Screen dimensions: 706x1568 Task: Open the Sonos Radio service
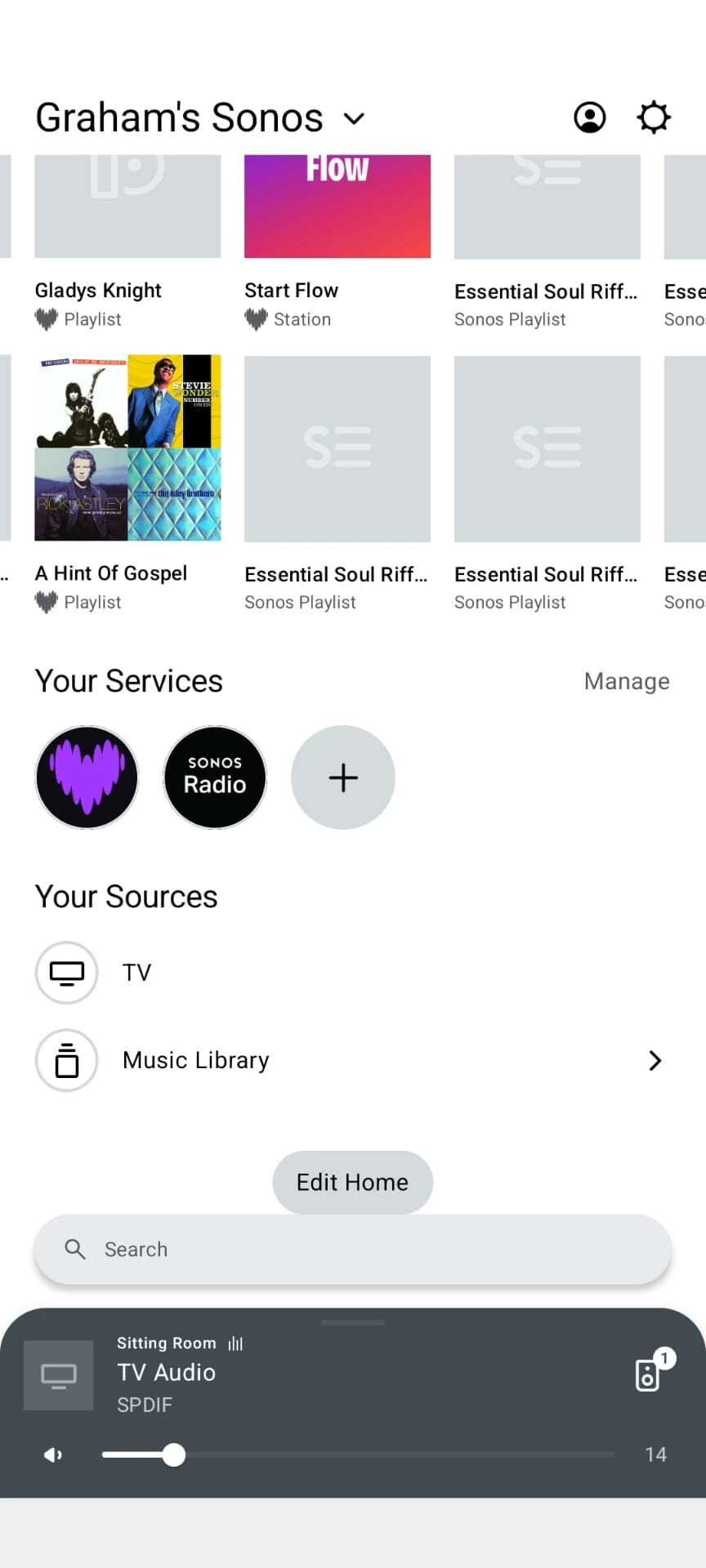[x=215, y=777]
